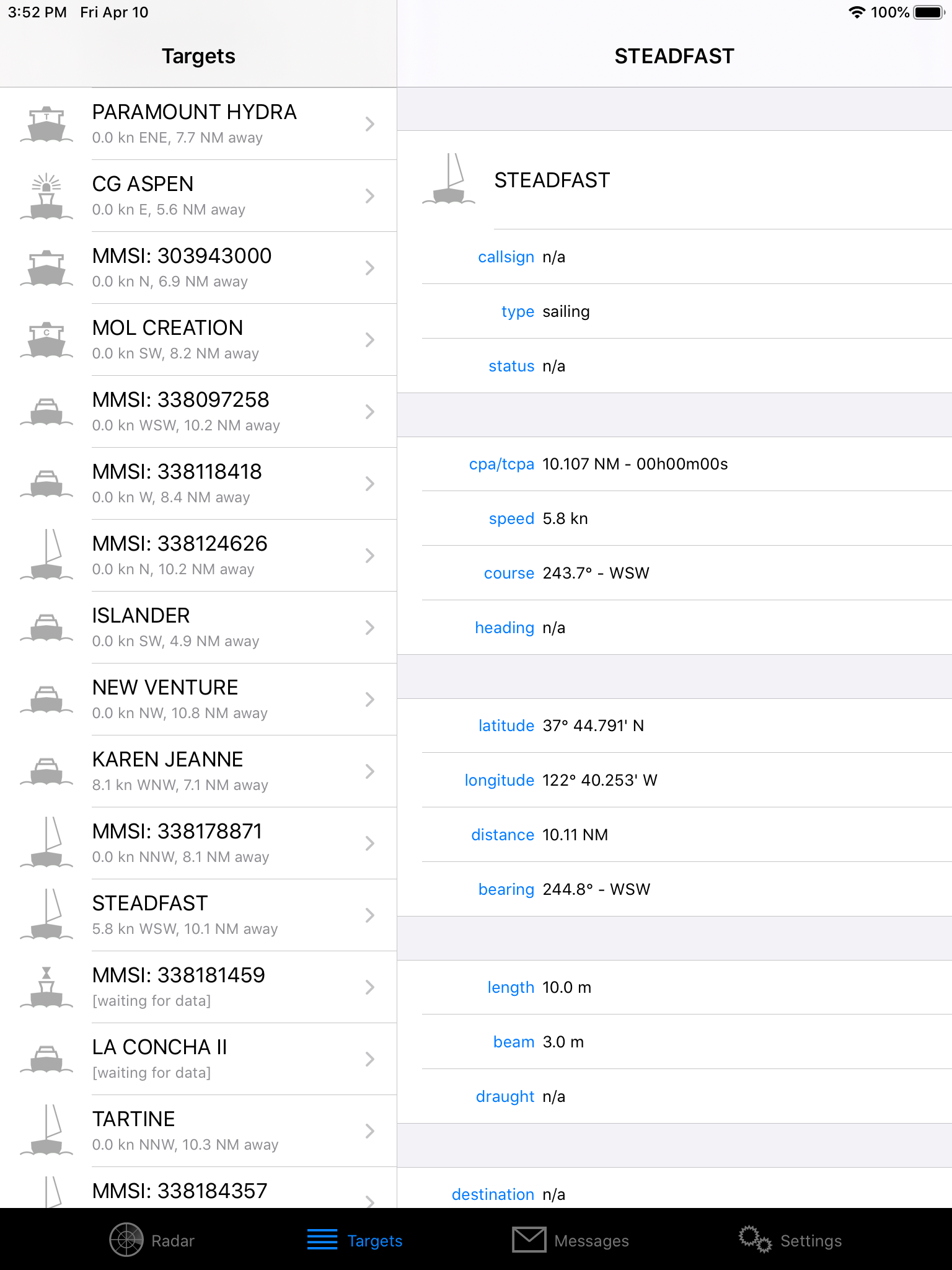Tap the sailboat icon next to TARTINE

[x=46, y=1130]
